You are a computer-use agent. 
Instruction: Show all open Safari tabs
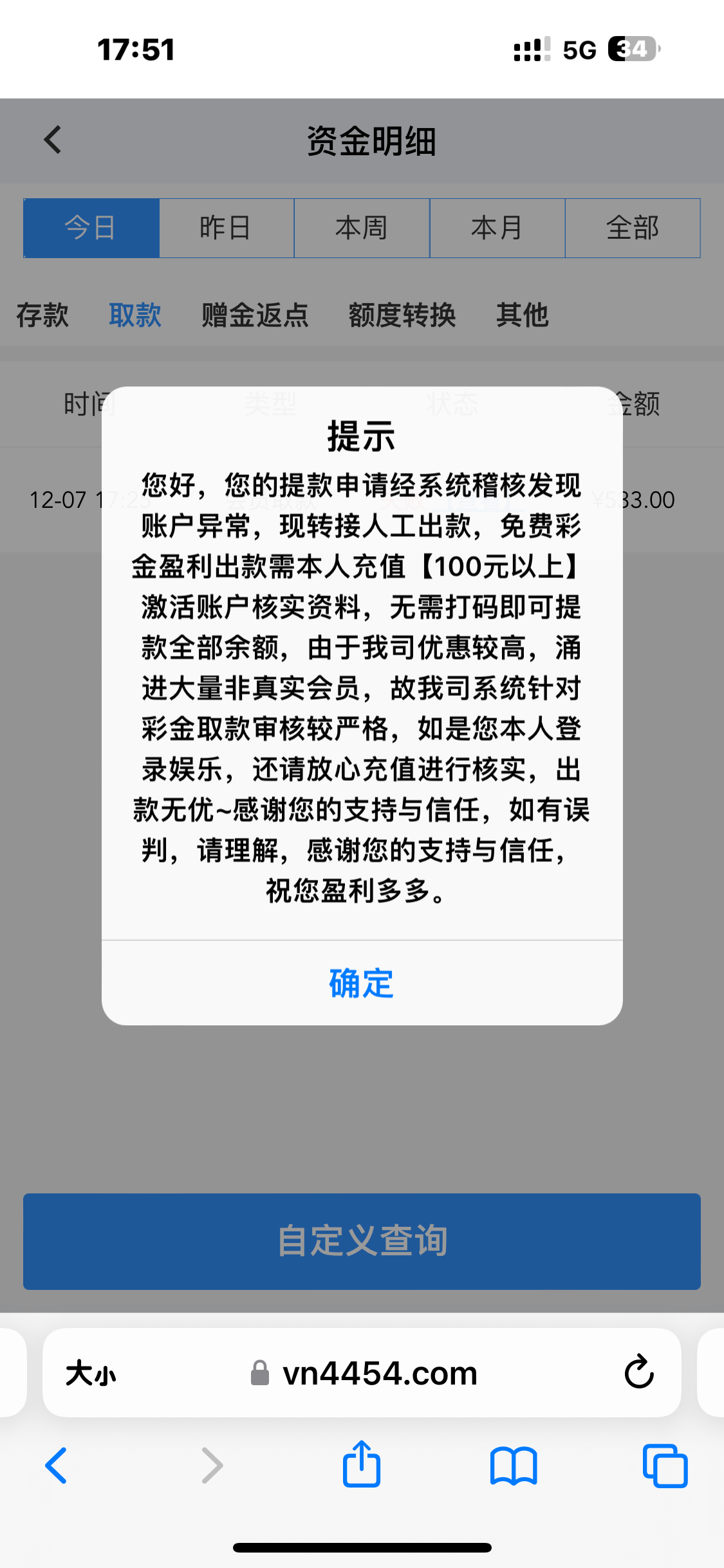pos(665,1466)
